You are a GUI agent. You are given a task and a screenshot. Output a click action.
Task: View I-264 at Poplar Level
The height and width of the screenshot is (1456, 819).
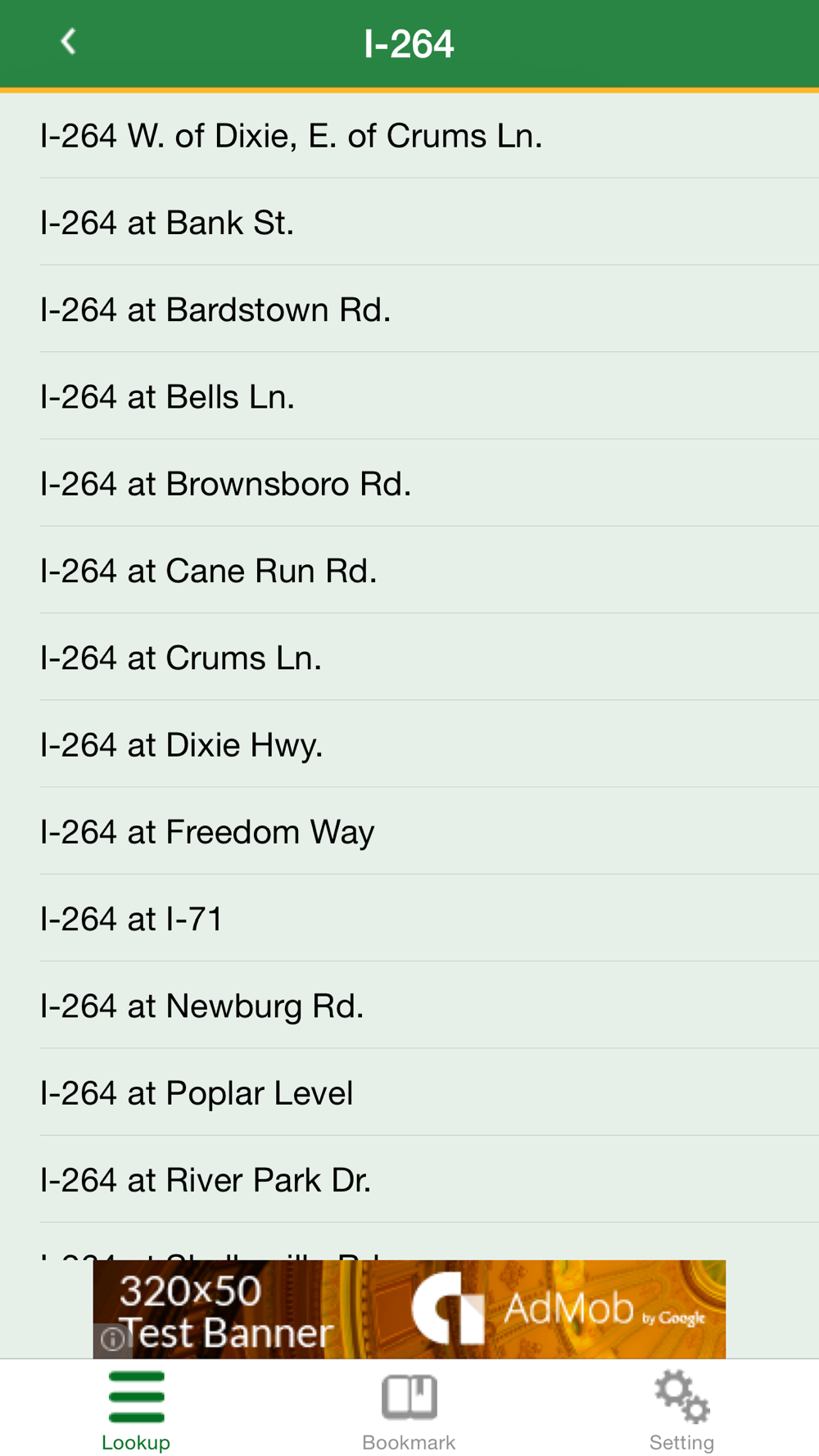409,1092
